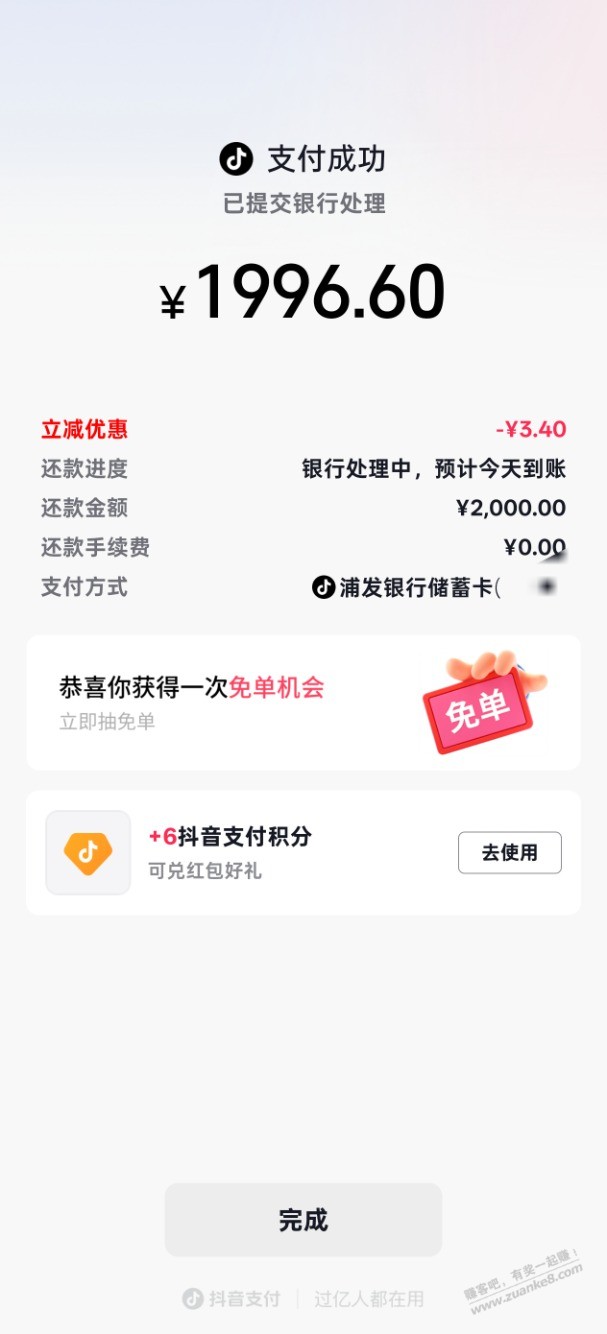This screenshot has width=607, height=1334.
Task: Tap the 完成 button to finish
Action: [303, 1219]
